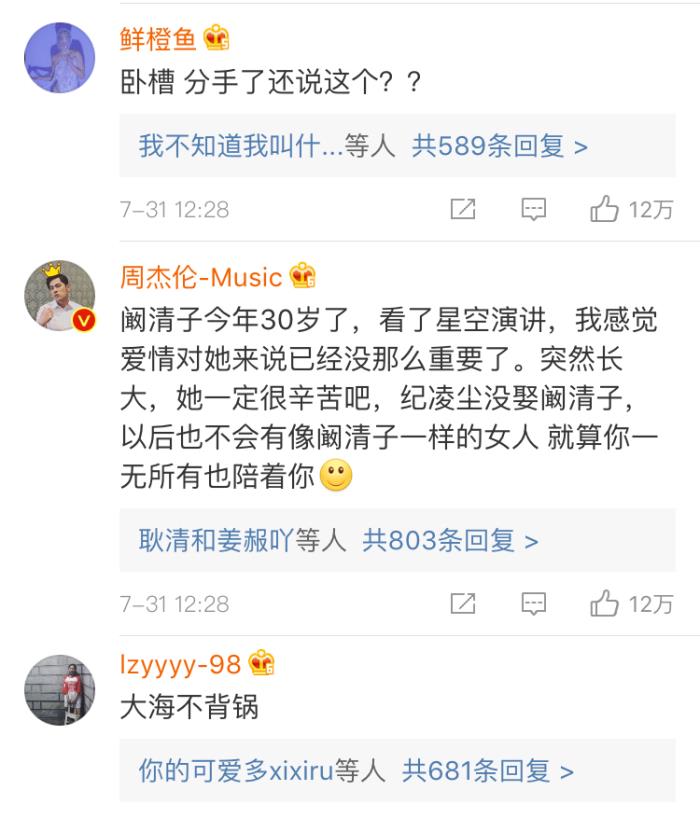Repost 鲜橙鱼's comment
Screen dimensions: 700x818
tap(462, 209)
